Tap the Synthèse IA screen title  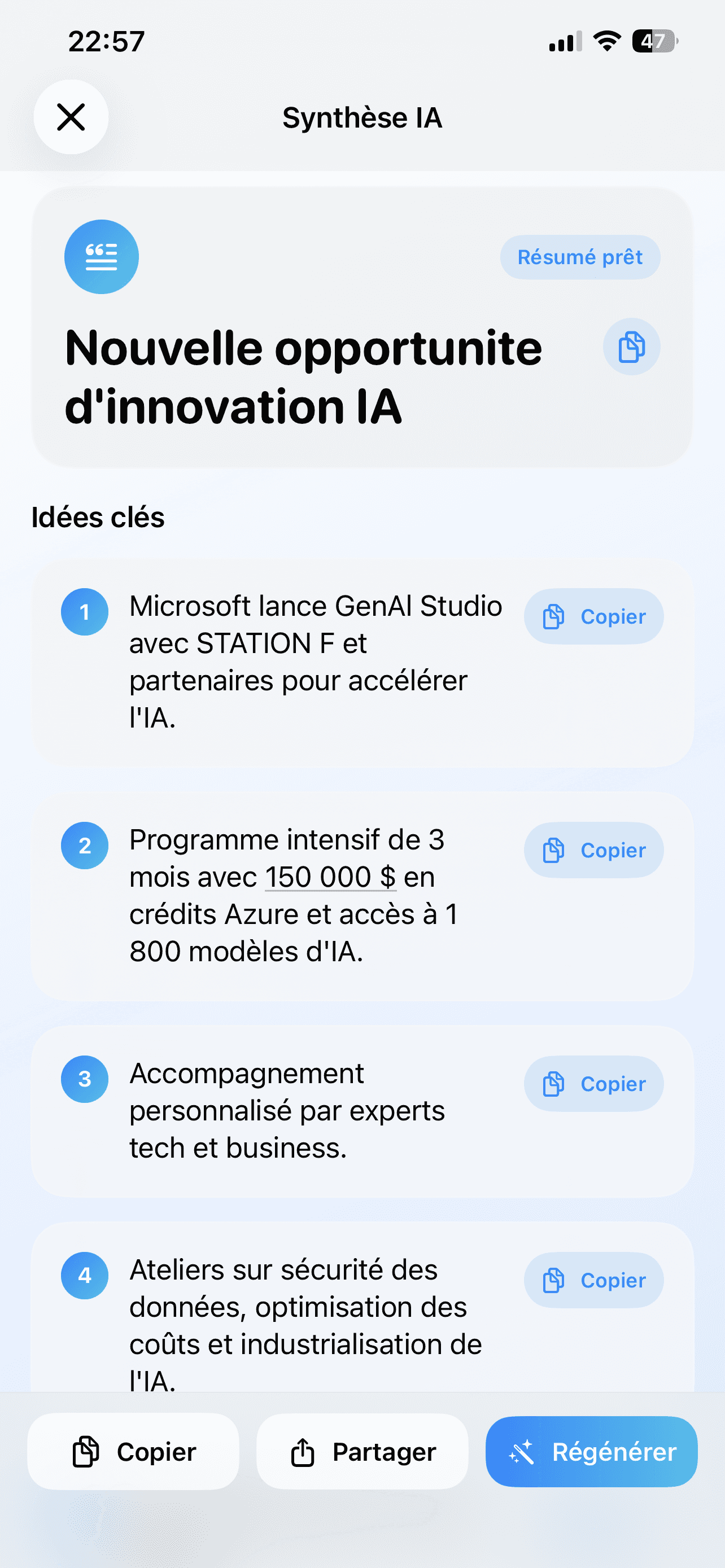[x=362, y=117]
